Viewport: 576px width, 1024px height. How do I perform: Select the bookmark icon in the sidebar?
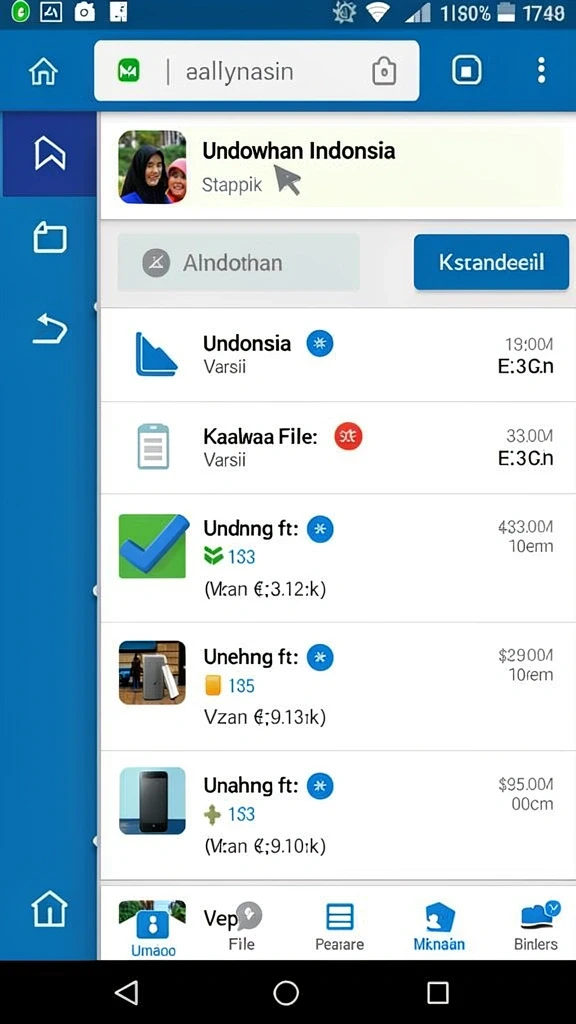[x=50, y=154]
